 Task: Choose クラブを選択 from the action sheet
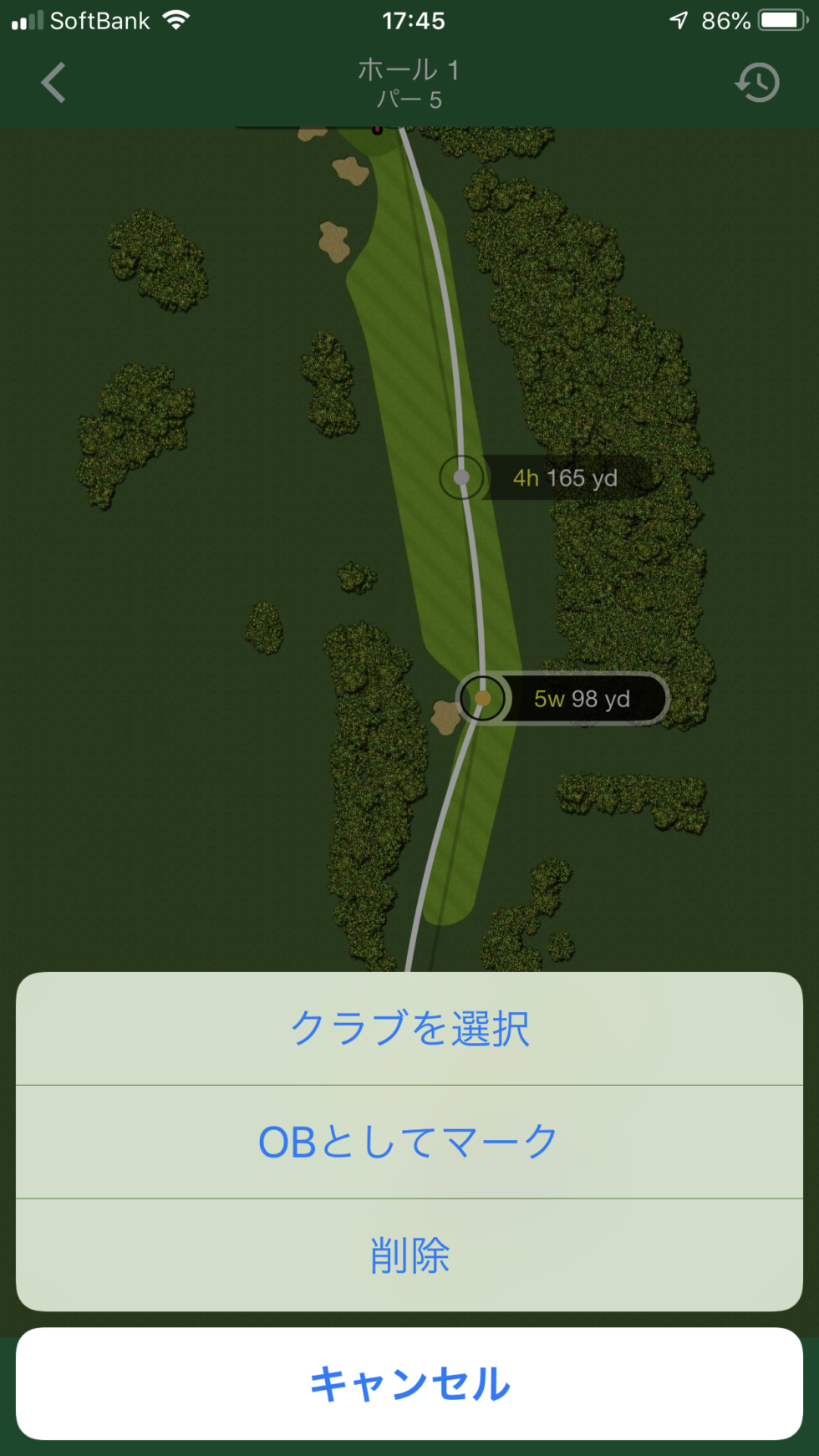tap(409, 1031)
